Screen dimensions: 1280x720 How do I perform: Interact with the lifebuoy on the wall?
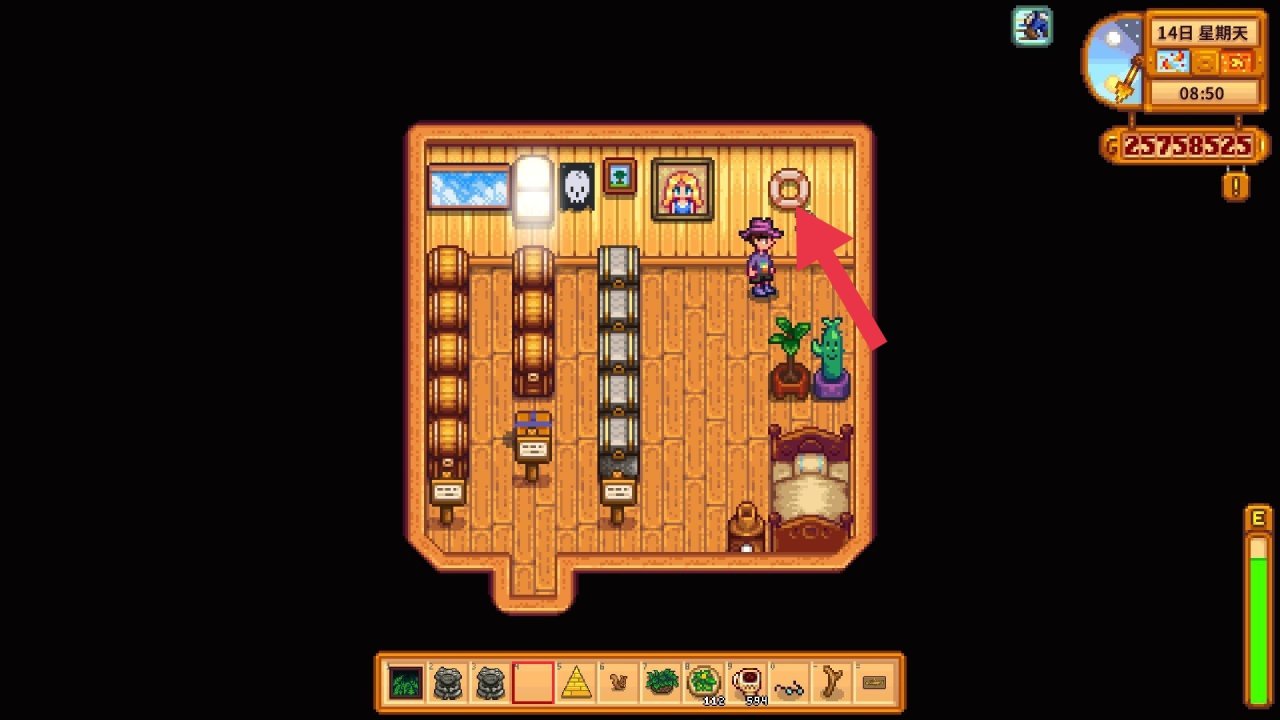pyautogui.click(x=789, y=189)
